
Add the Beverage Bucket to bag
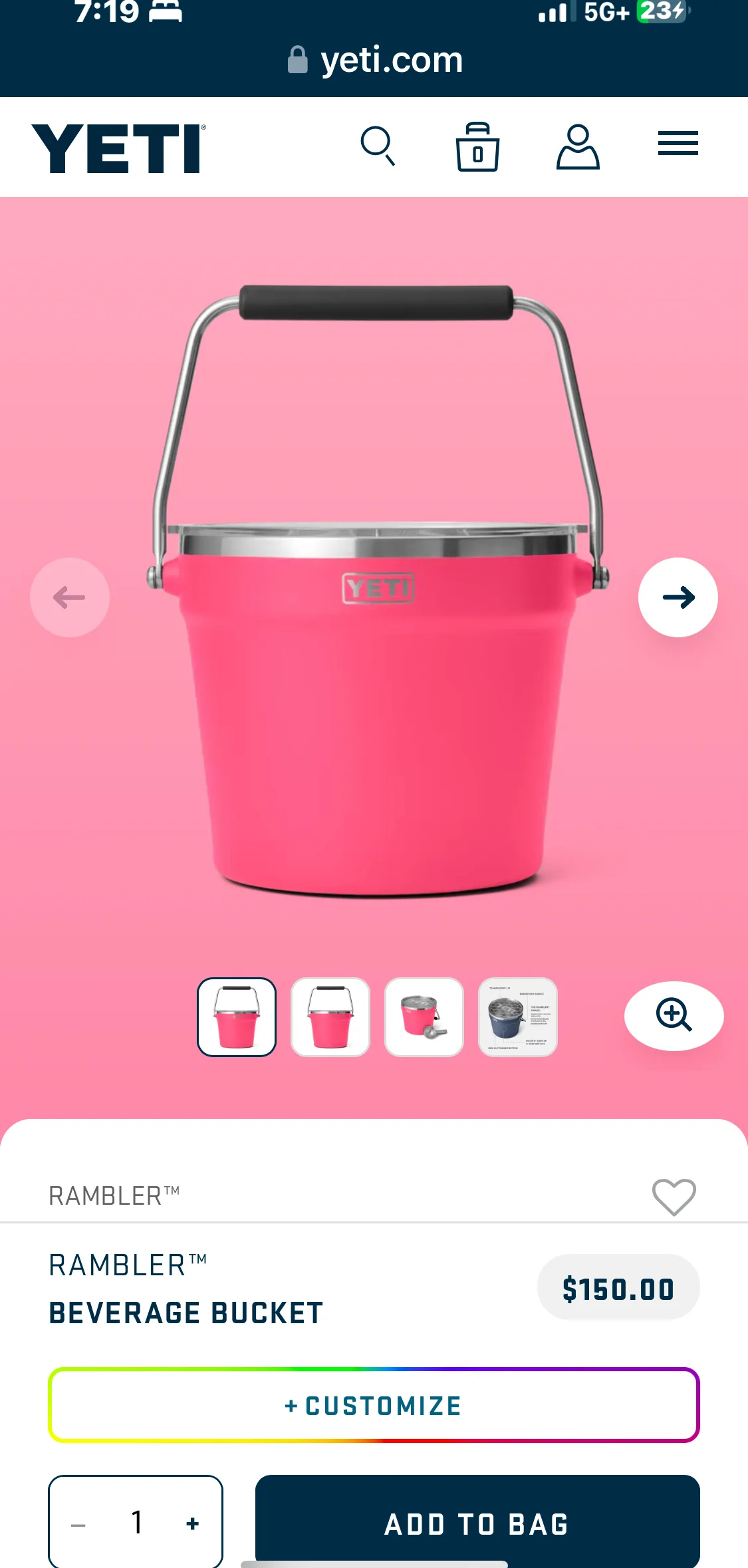click(477, 1523)
